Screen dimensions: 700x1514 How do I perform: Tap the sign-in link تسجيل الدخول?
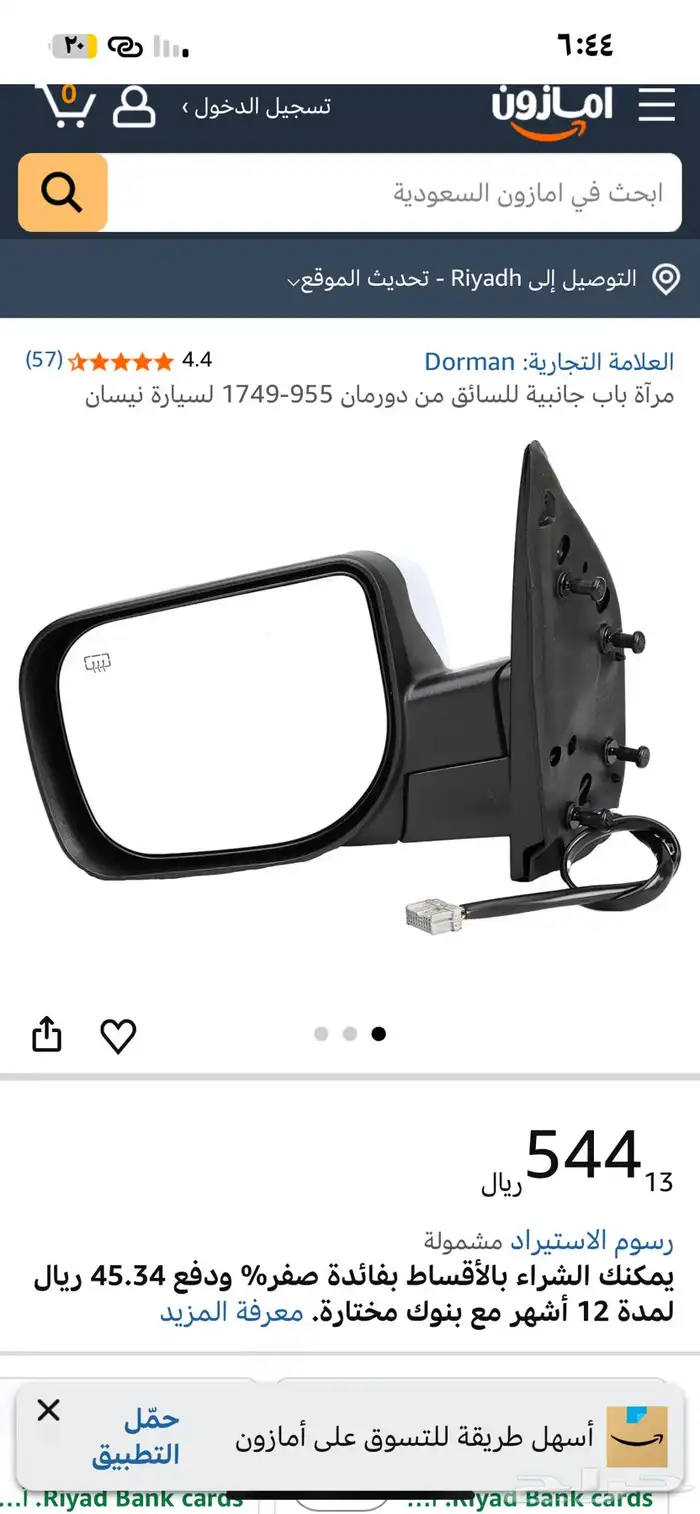click(256, 106)
